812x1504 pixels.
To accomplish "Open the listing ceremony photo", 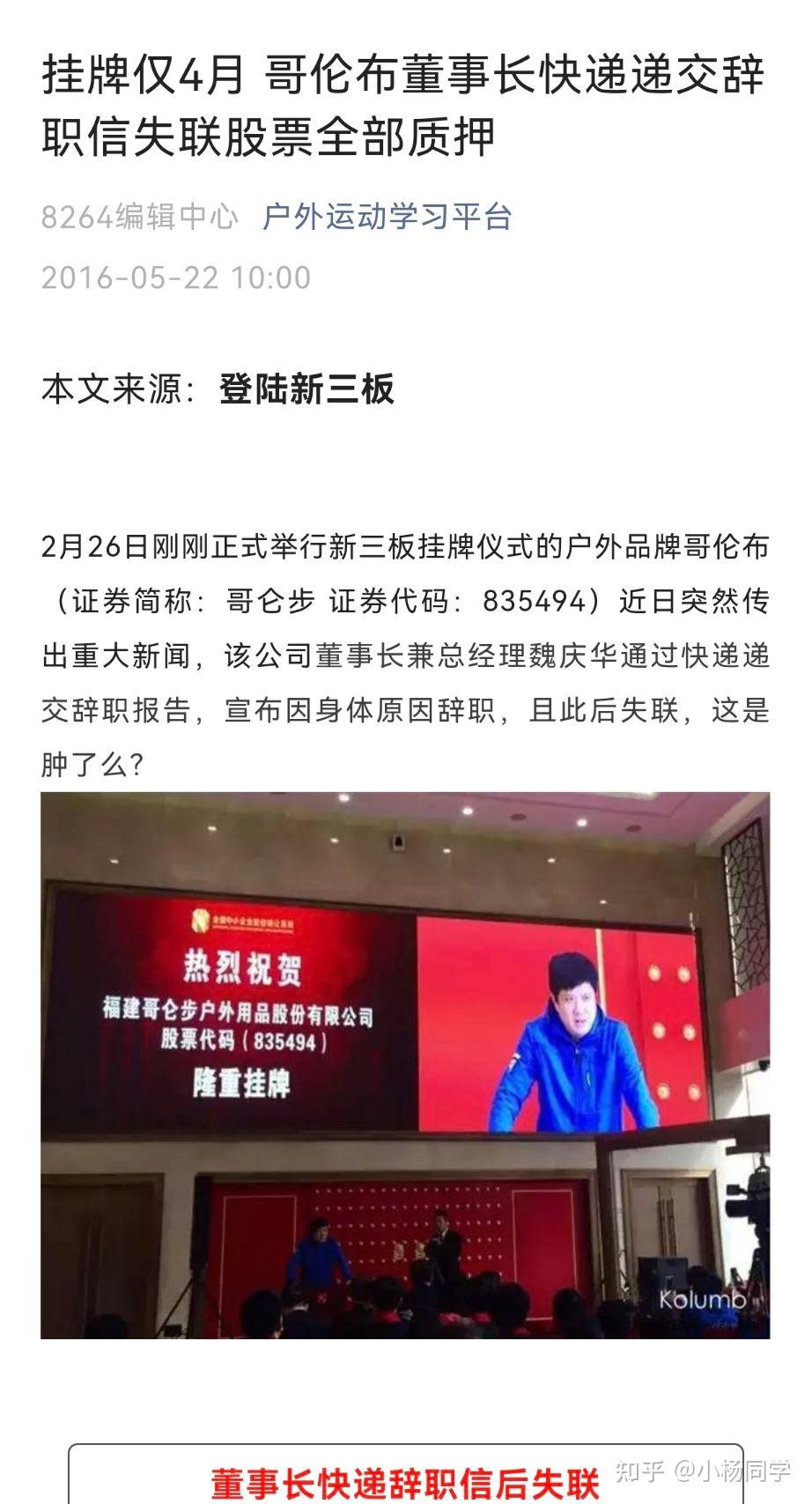I will coord(405,1065).
